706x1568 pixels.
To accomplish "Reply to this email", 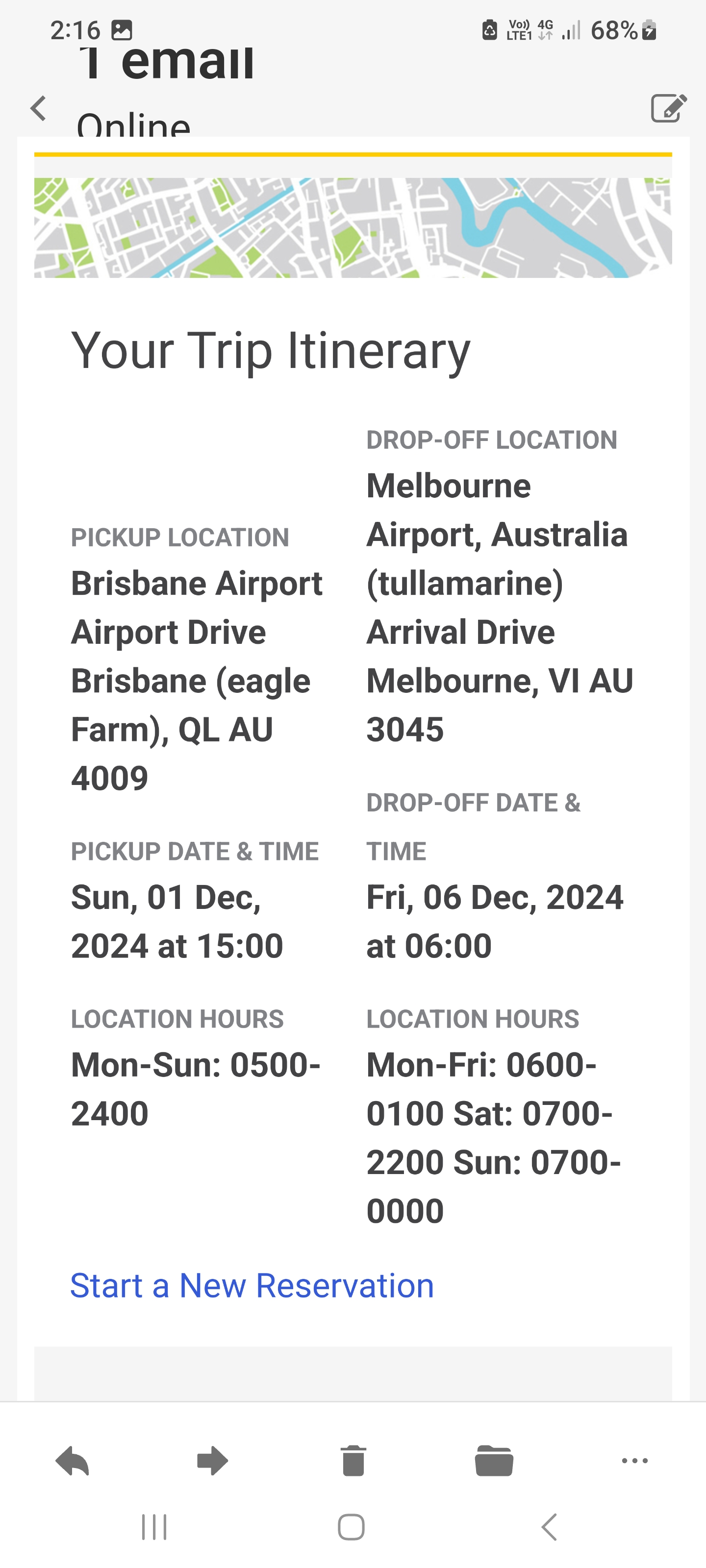I will (x=73, y=1461).
